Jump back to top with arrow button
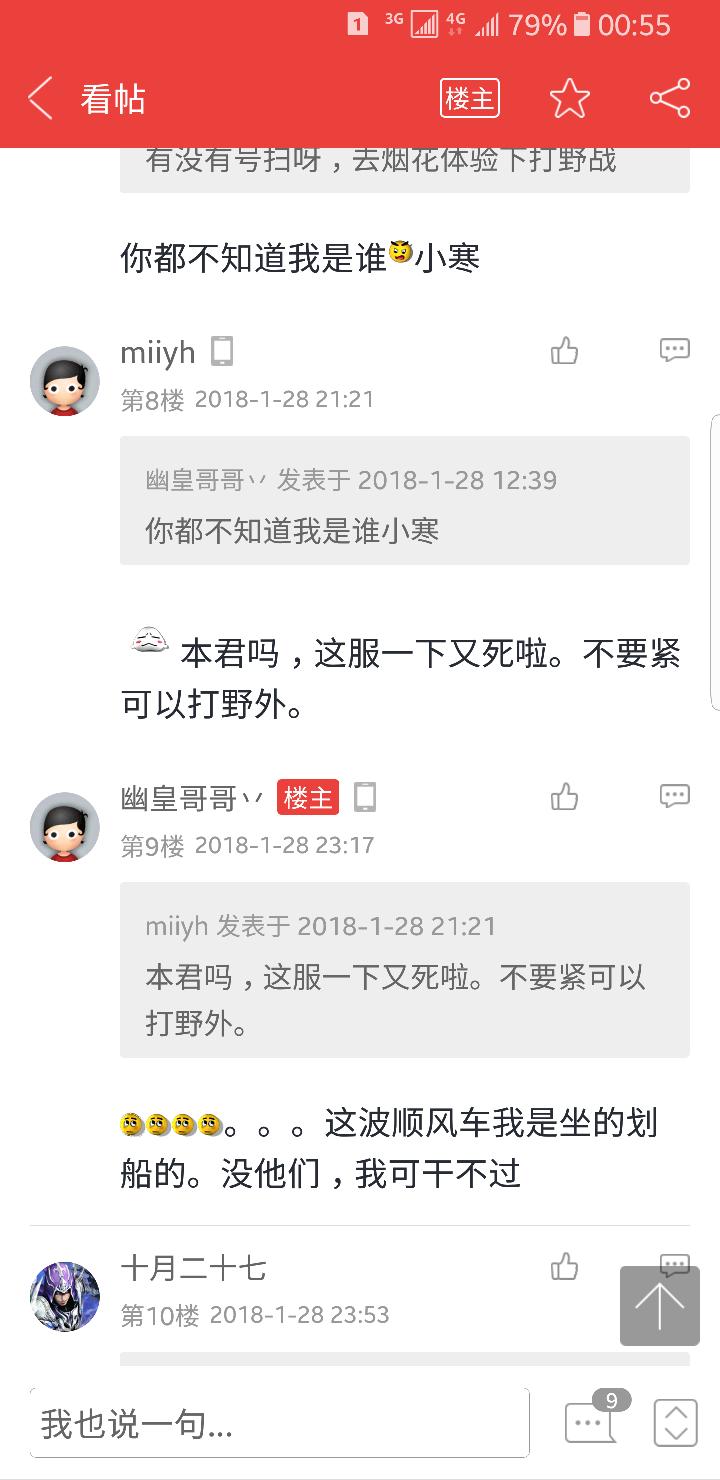The image size is (720, 1480). [660, 1305]
